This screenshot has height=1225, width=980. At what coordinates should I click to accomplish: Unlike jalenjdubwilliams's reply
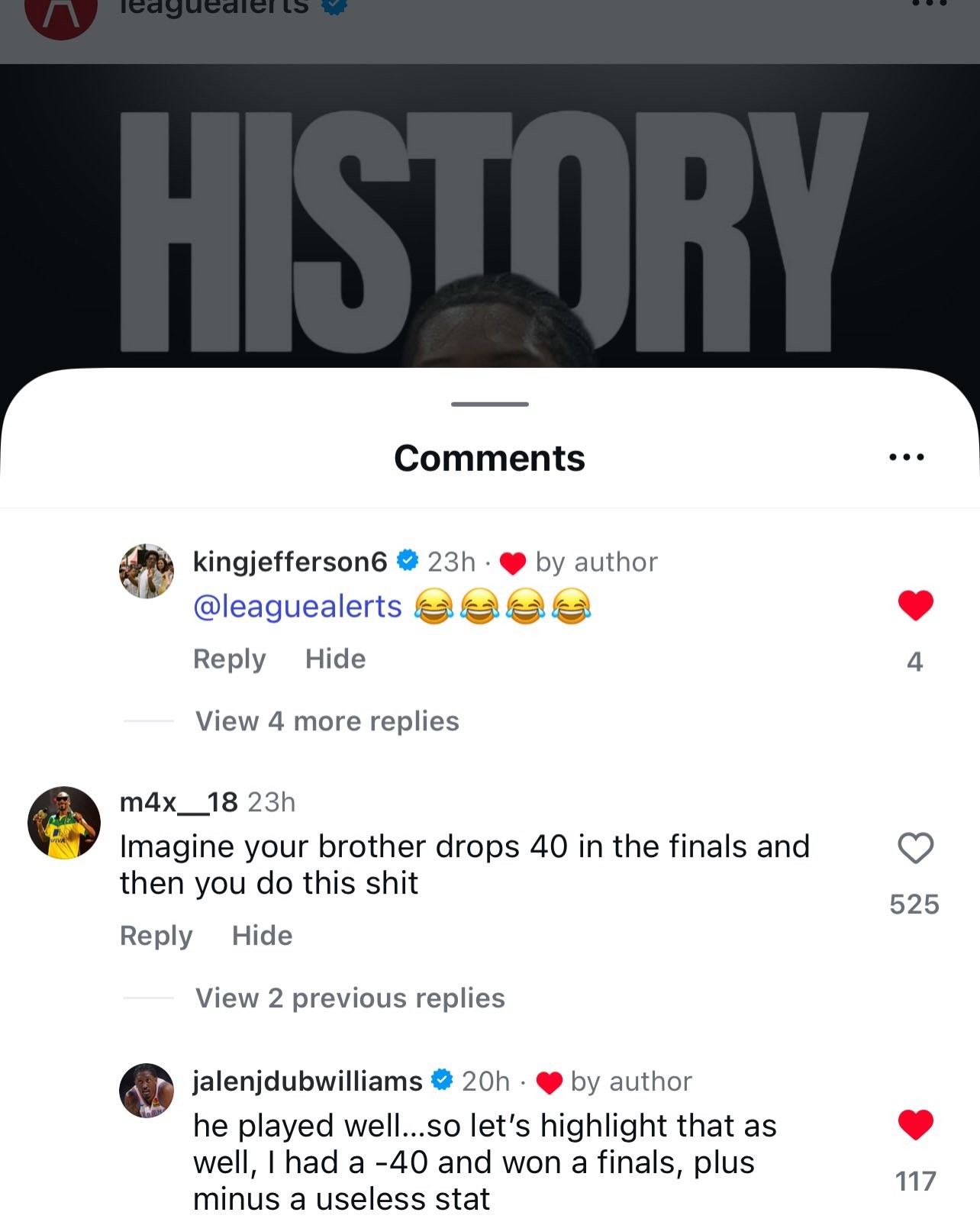point(915,1125)
